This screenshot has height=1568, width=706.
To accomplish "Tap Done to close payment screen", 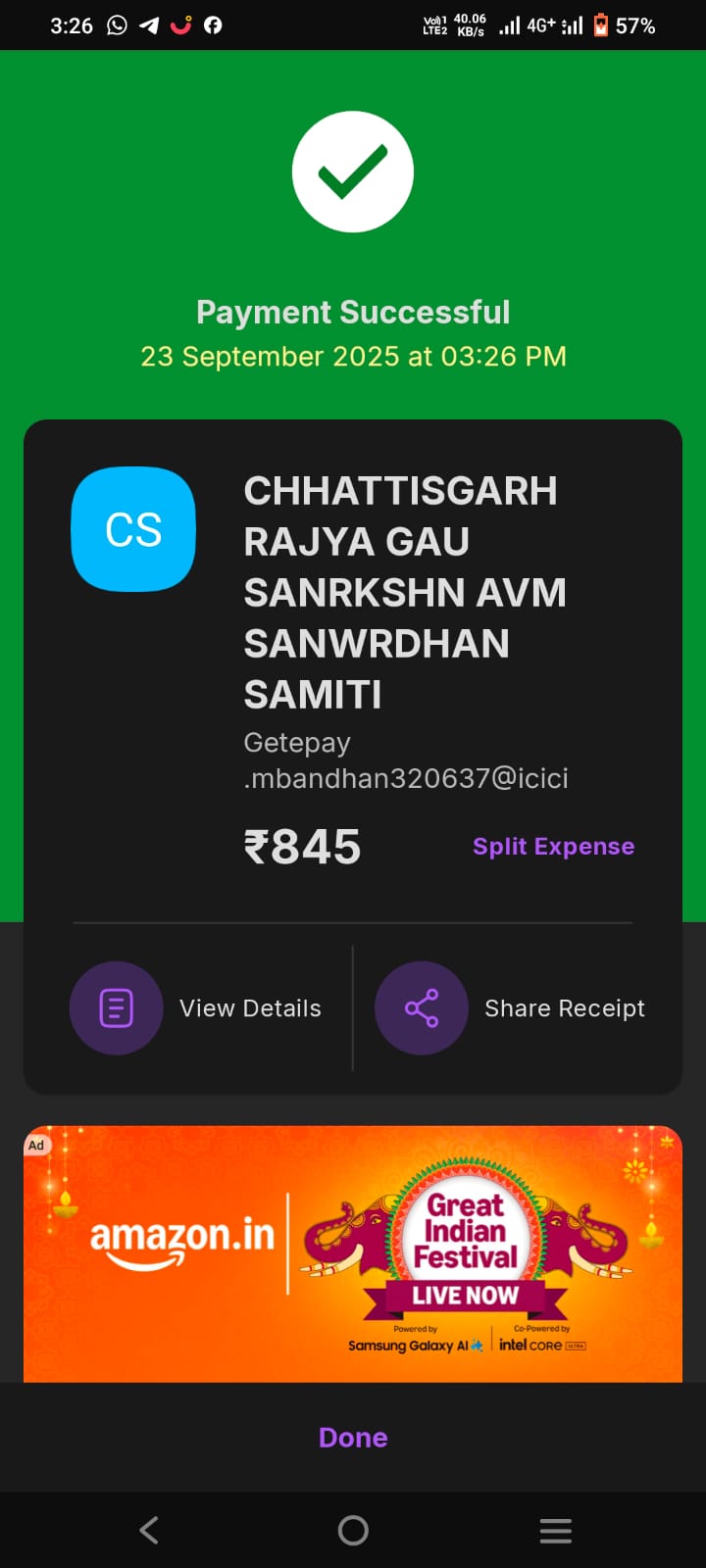I will pyautogui.click(x=353, y=1438).
